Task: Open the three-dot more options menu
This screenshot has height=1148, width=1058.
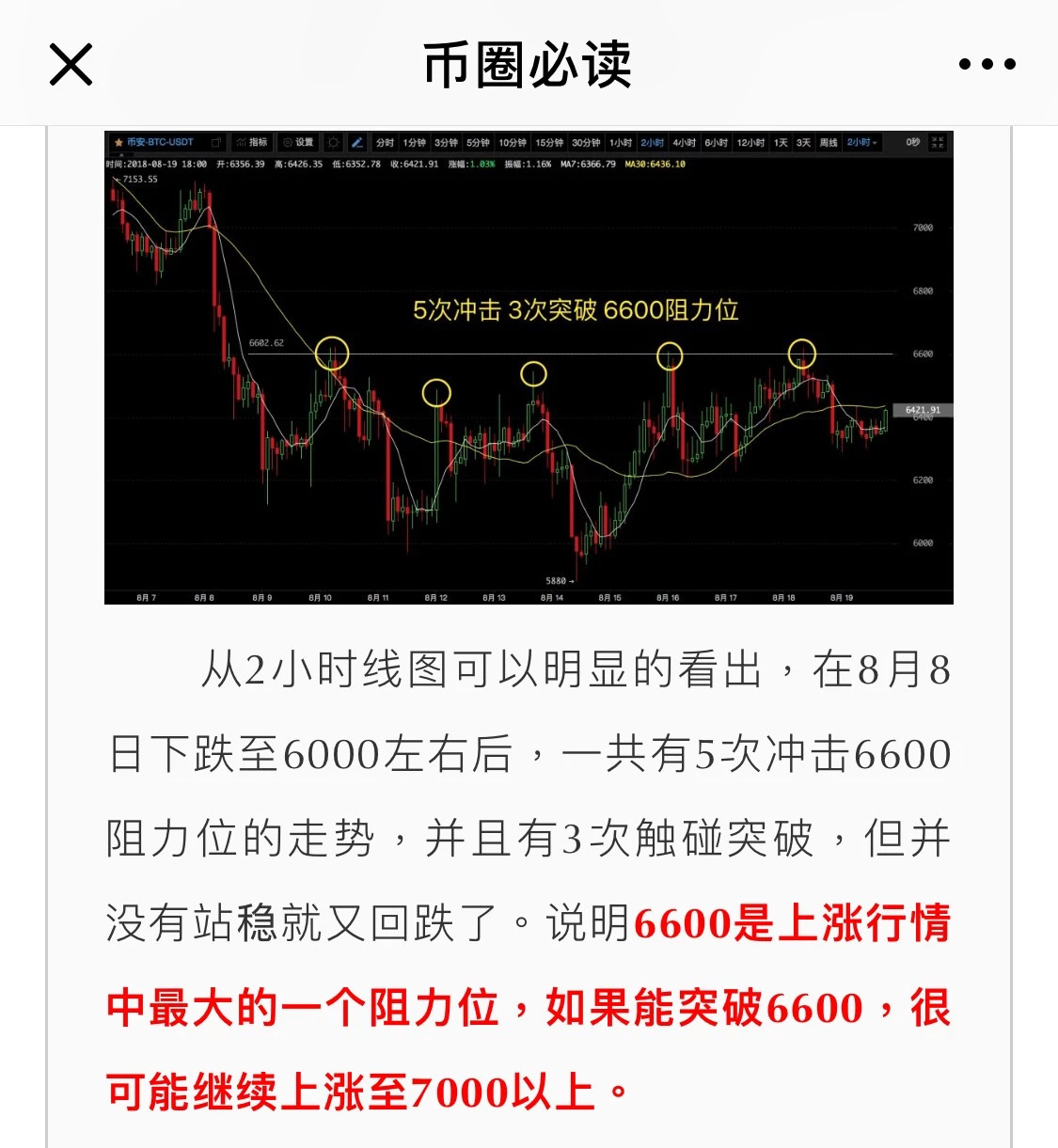Action: tap(987, 64)
